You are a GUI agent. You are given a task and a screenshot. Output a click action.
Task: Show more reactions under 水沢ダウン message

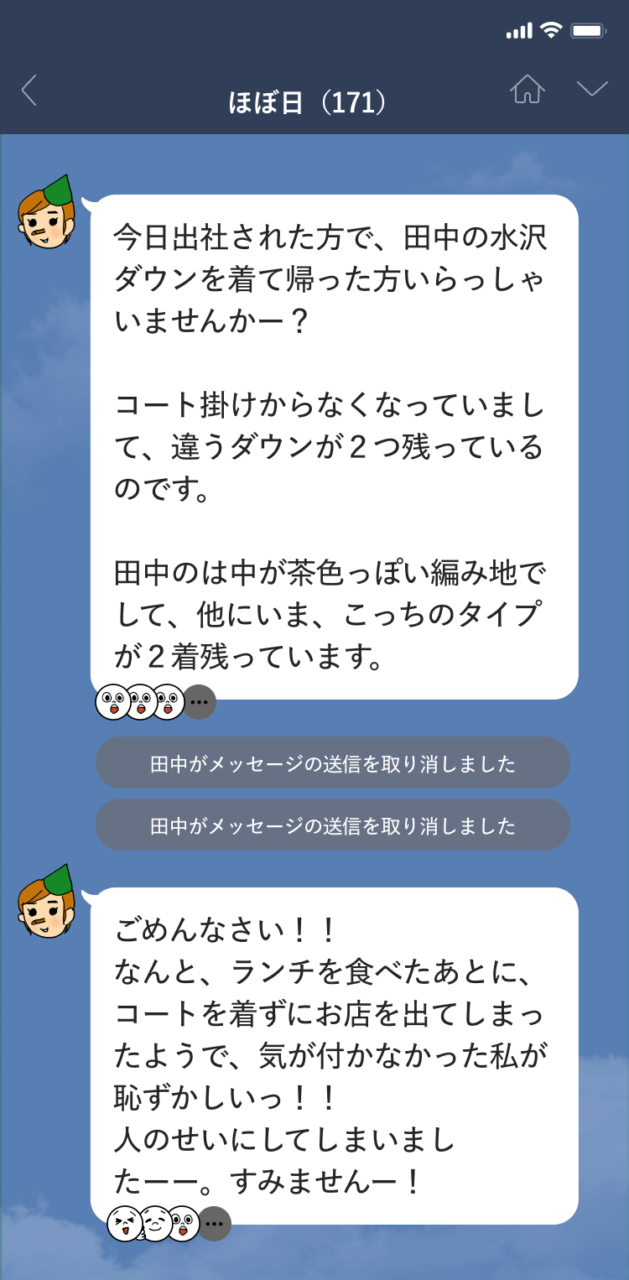200,702
